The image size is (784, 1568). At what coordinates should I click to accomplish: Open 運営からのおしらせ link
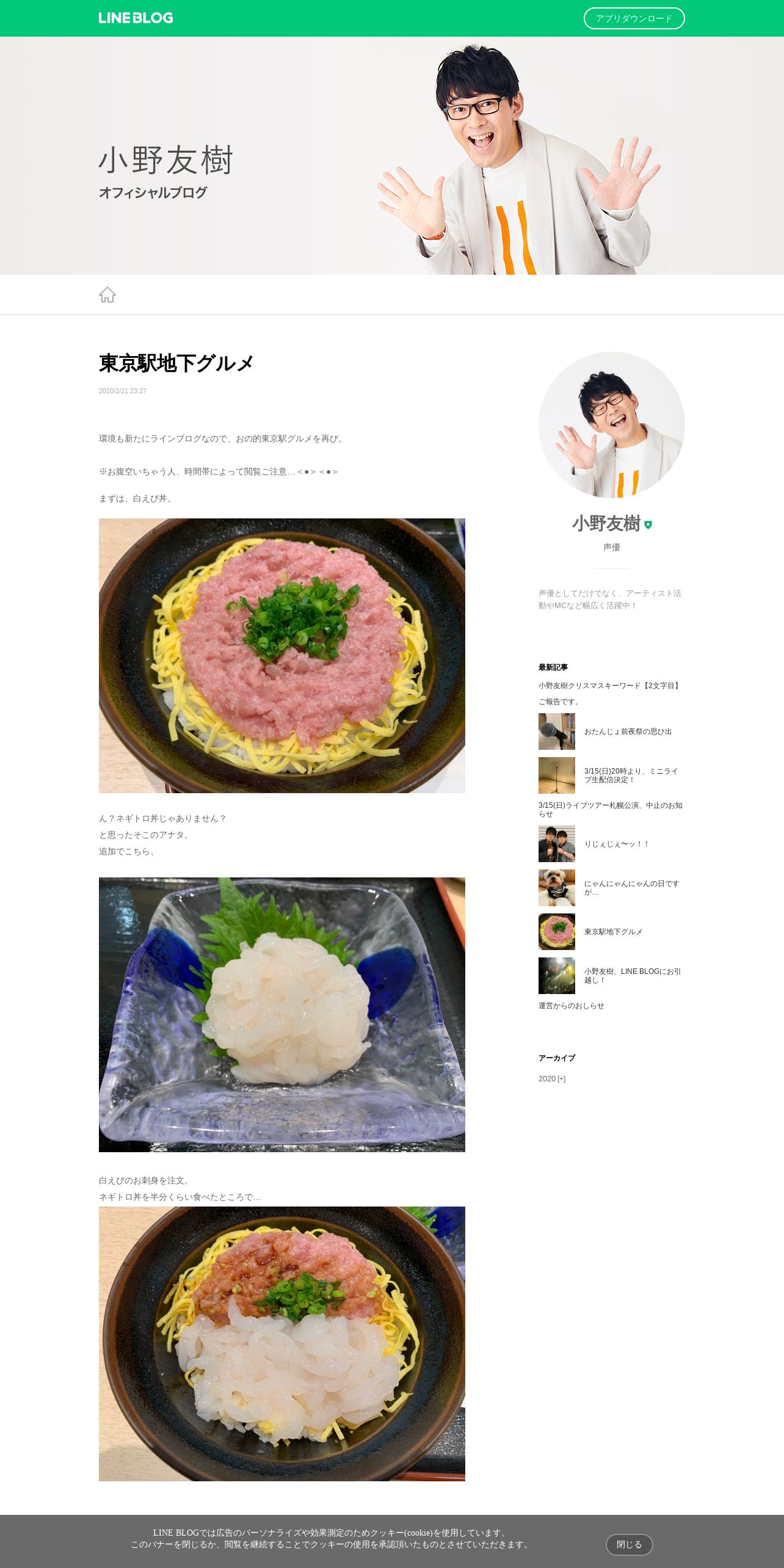[571, 1006]
